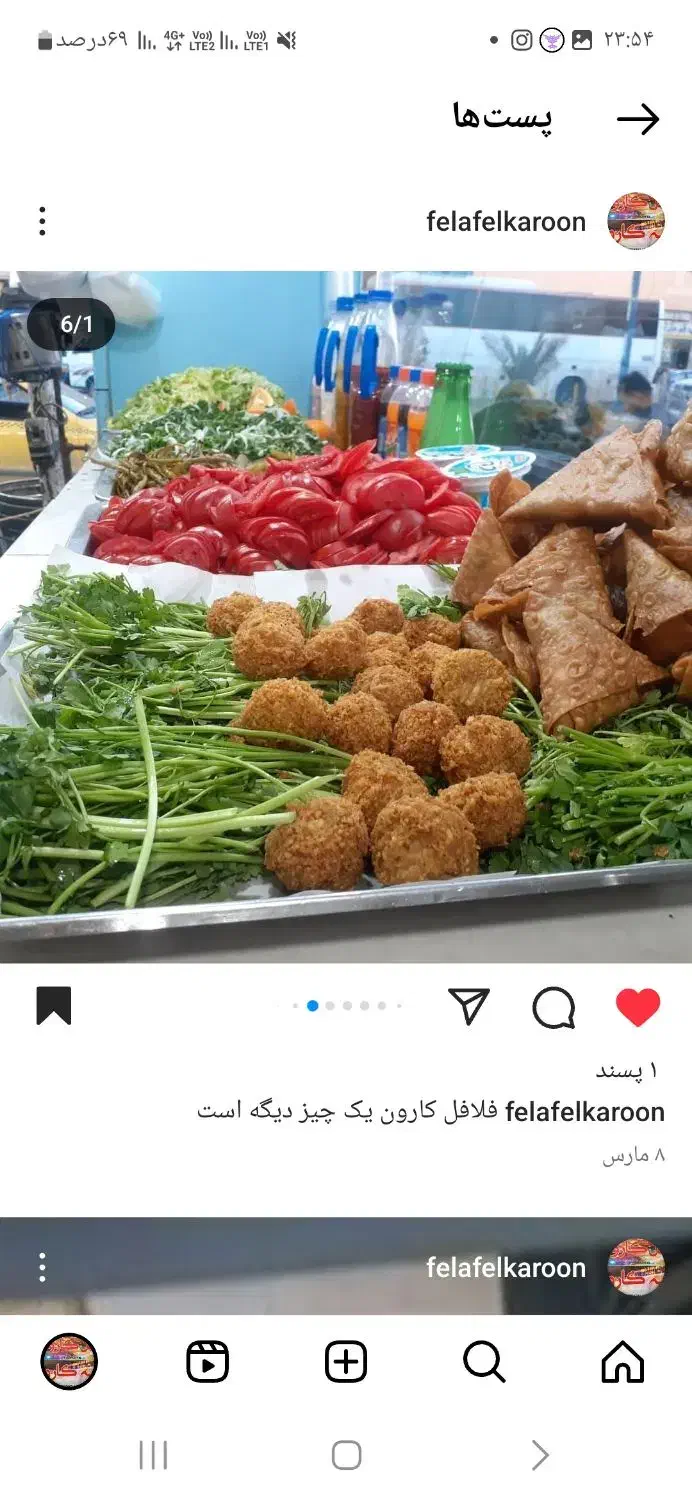This screenshot has height=1500, width=692.
Task: Create a new post with the plus tab
Action: coord(346,1362)
